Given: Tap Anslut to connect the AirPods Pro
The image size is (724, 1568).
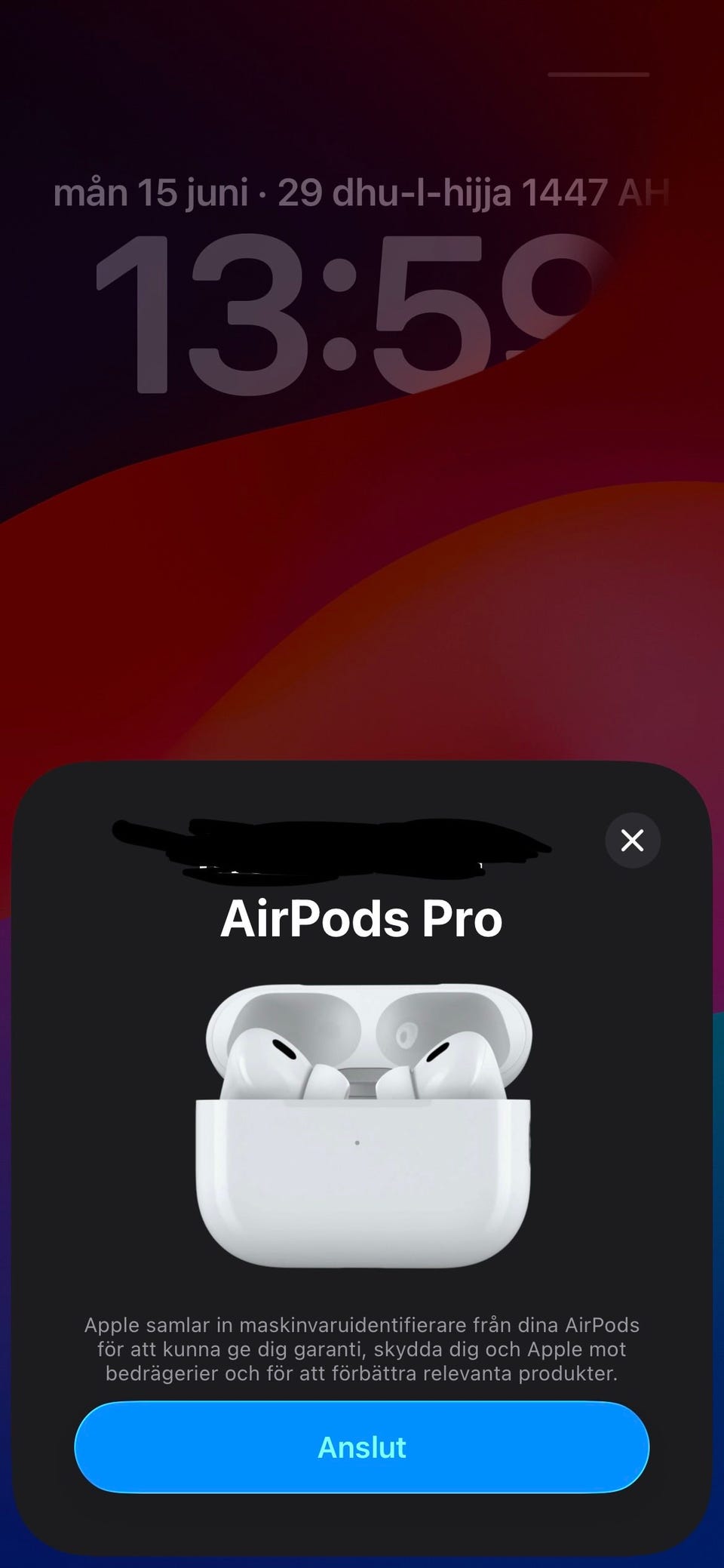Looking at the screenshot, I should 362,1447.
